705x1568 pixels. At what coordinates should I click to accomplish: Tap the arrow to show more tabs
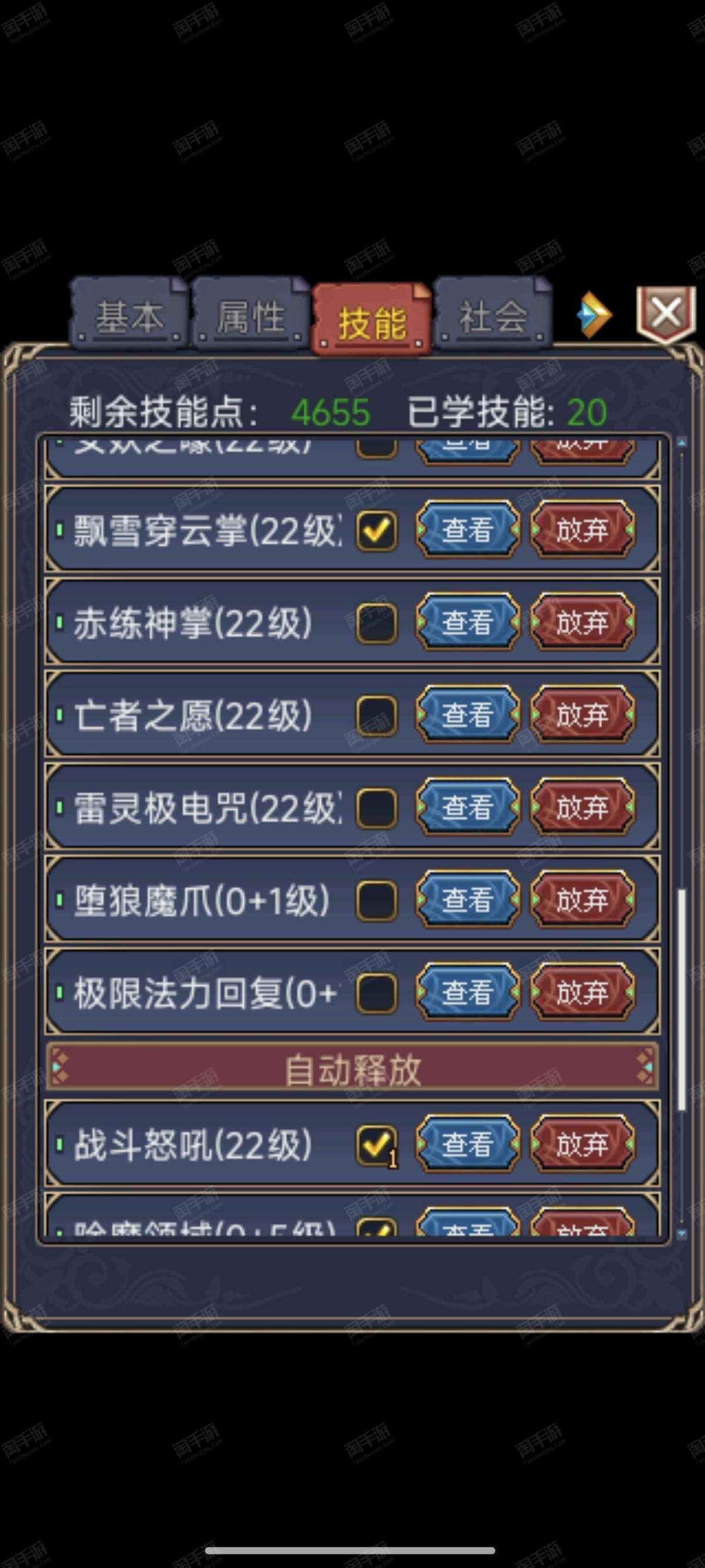pos(593,315)
